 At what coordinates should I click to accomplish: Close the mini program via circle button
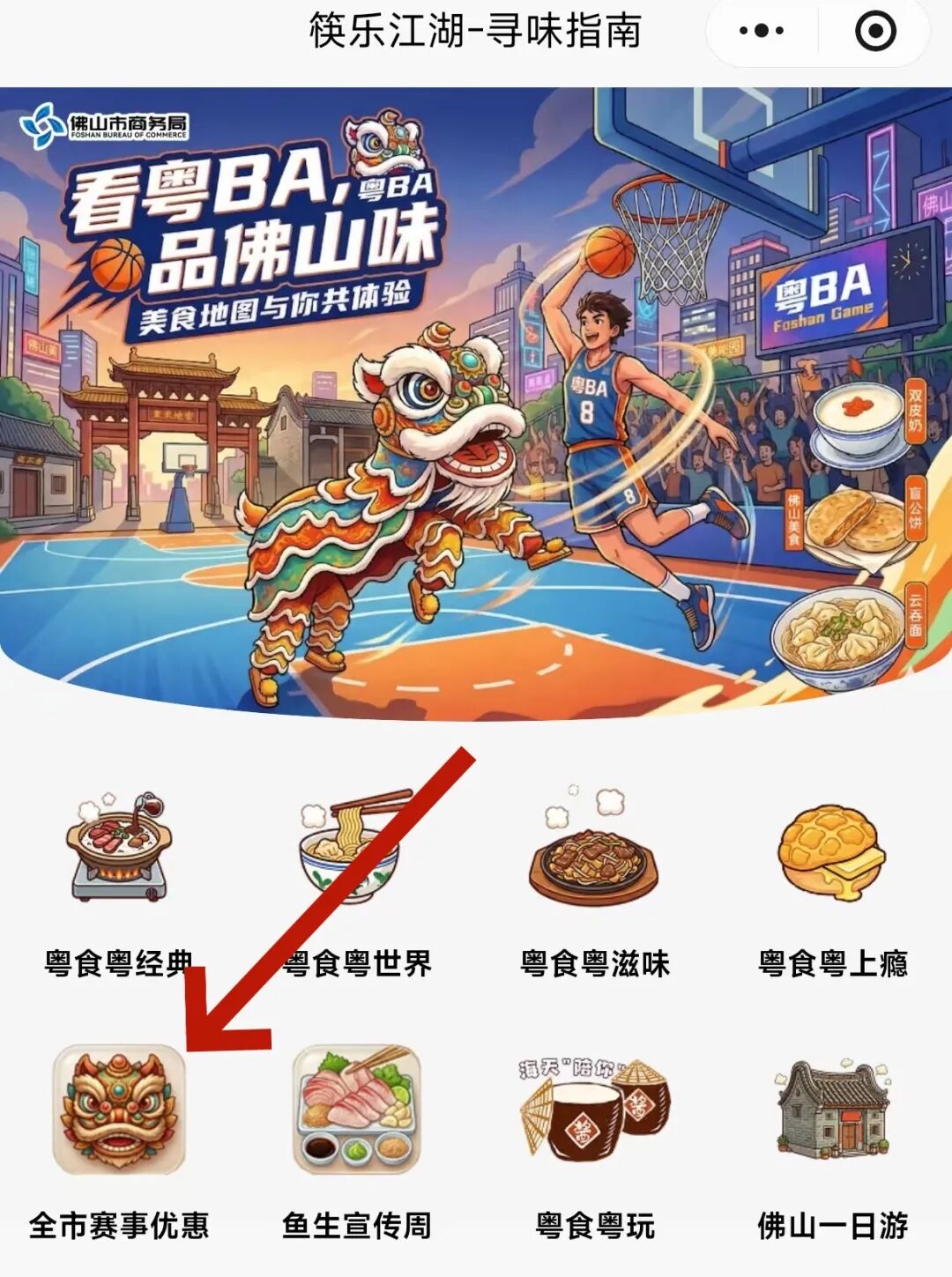[875, 32]
